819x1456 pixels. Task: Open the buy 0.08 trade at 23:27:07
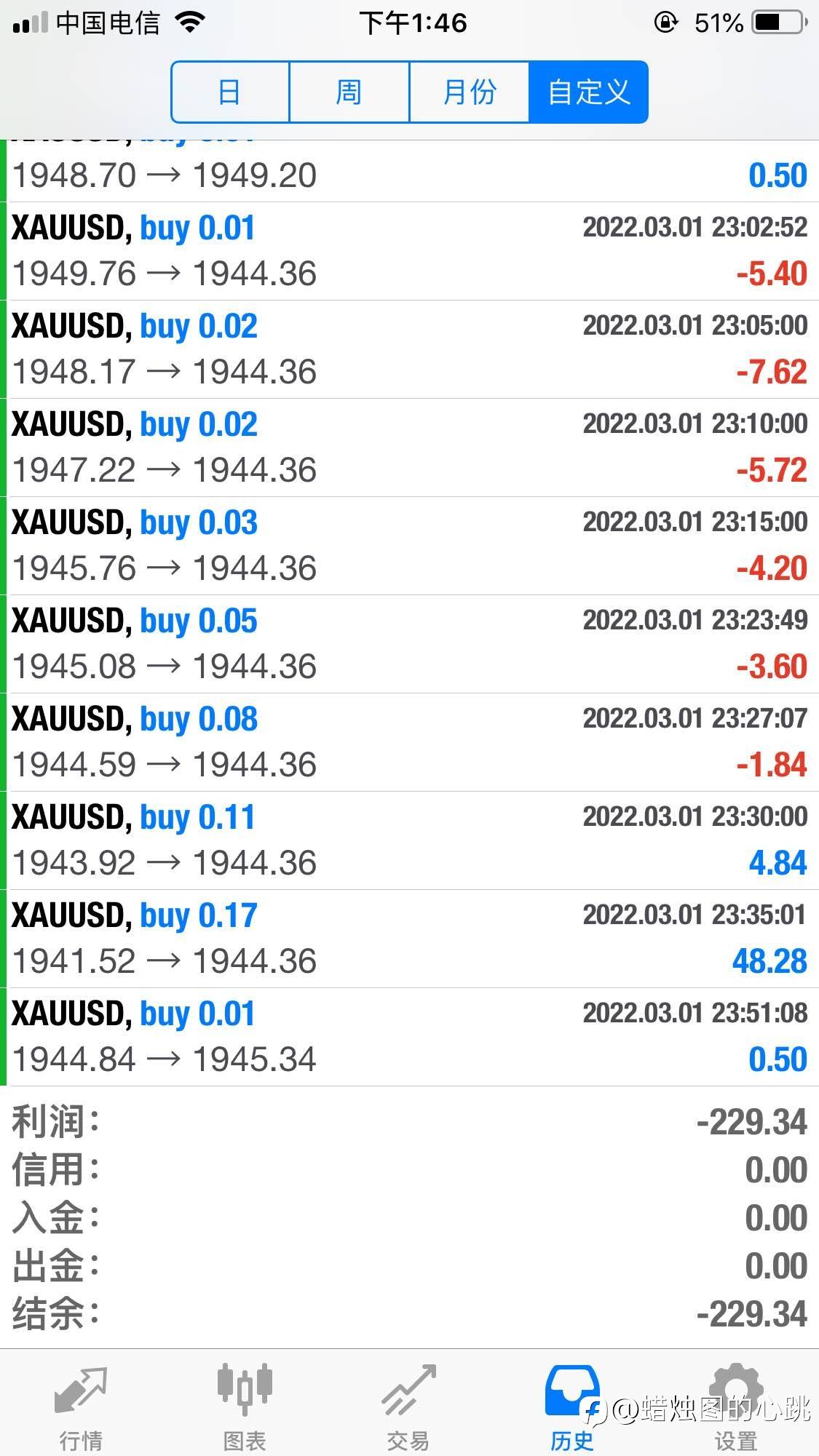click(x=409, y=742)
